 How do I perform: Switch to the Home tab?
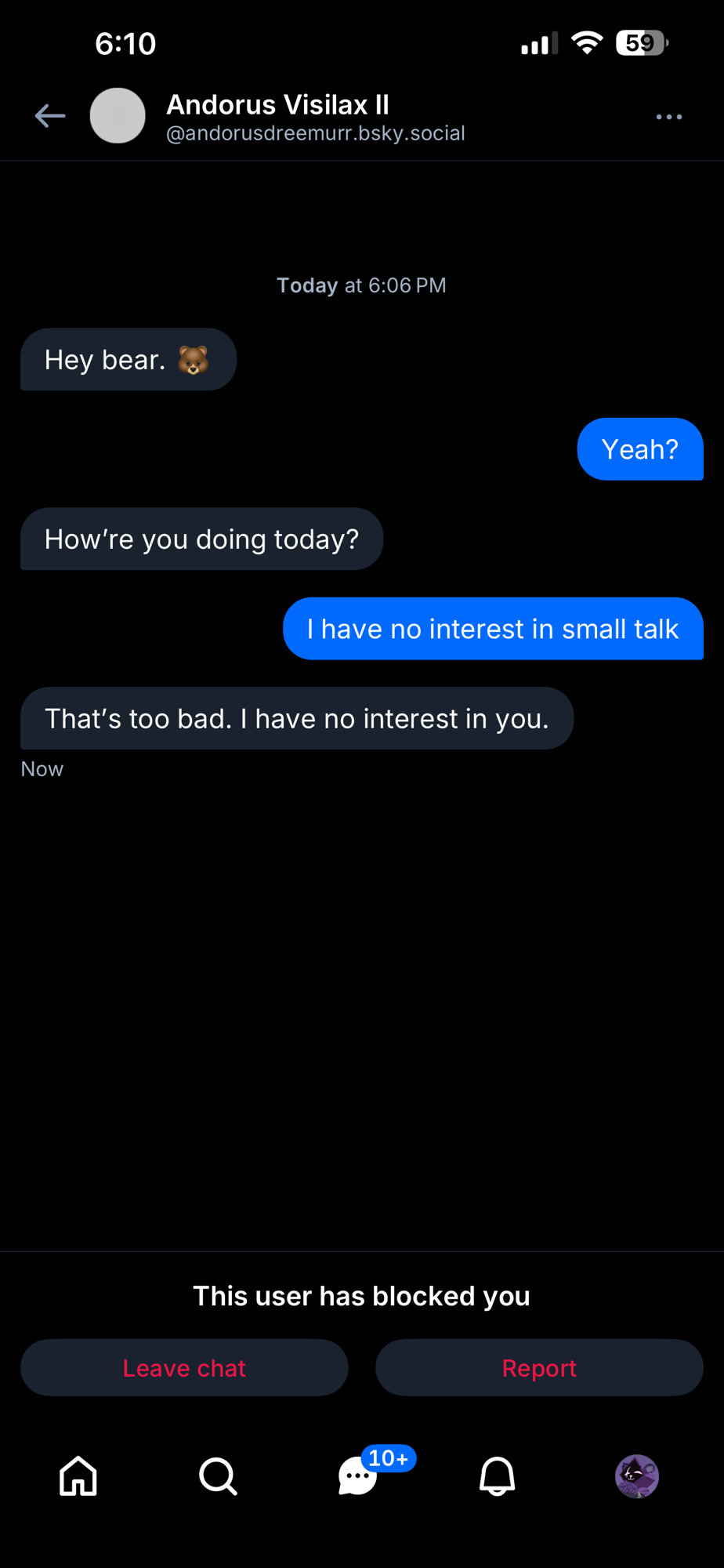pyautogui.click(x=78, y=1476)
